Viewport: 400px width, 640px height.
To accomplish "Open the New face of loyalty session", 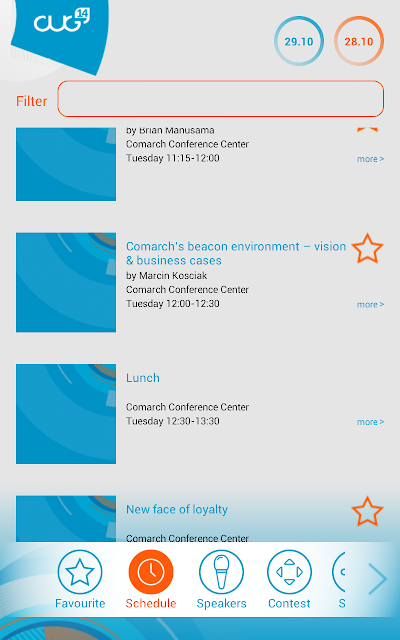I will (x=177, y=509).
